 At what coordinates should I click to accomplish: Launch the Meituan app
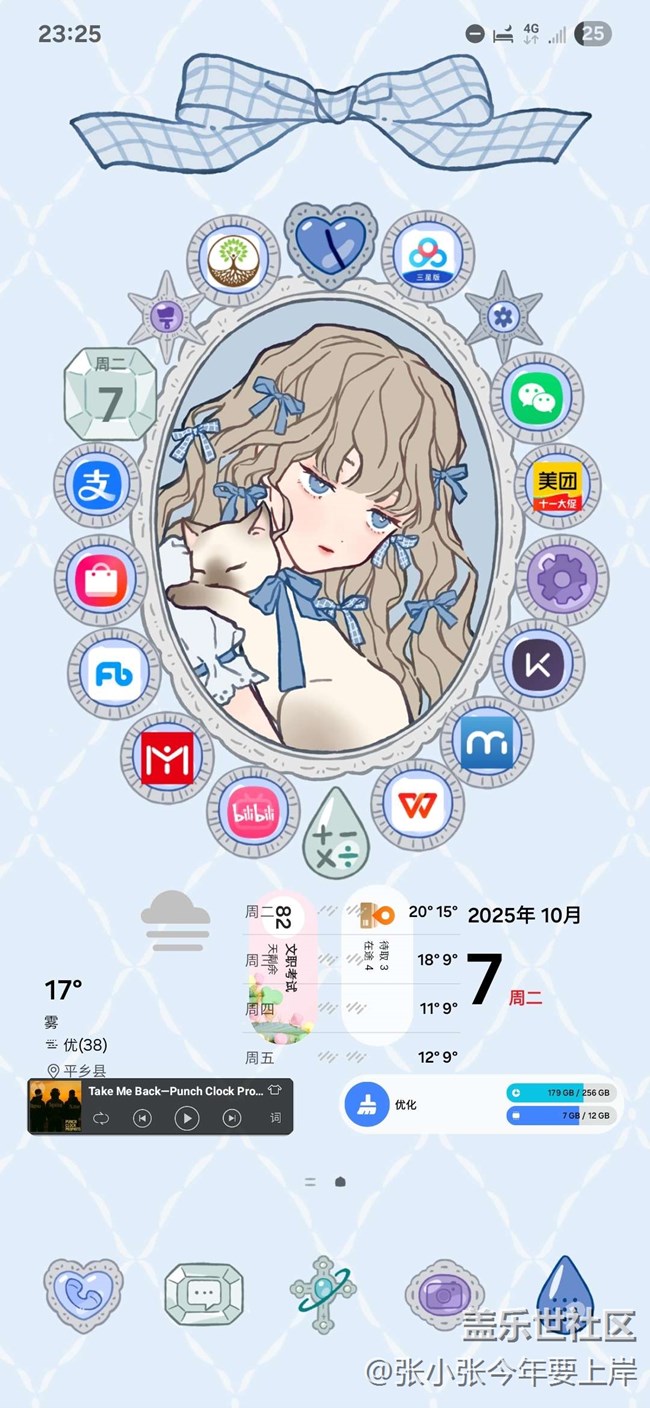click(557, 488)
